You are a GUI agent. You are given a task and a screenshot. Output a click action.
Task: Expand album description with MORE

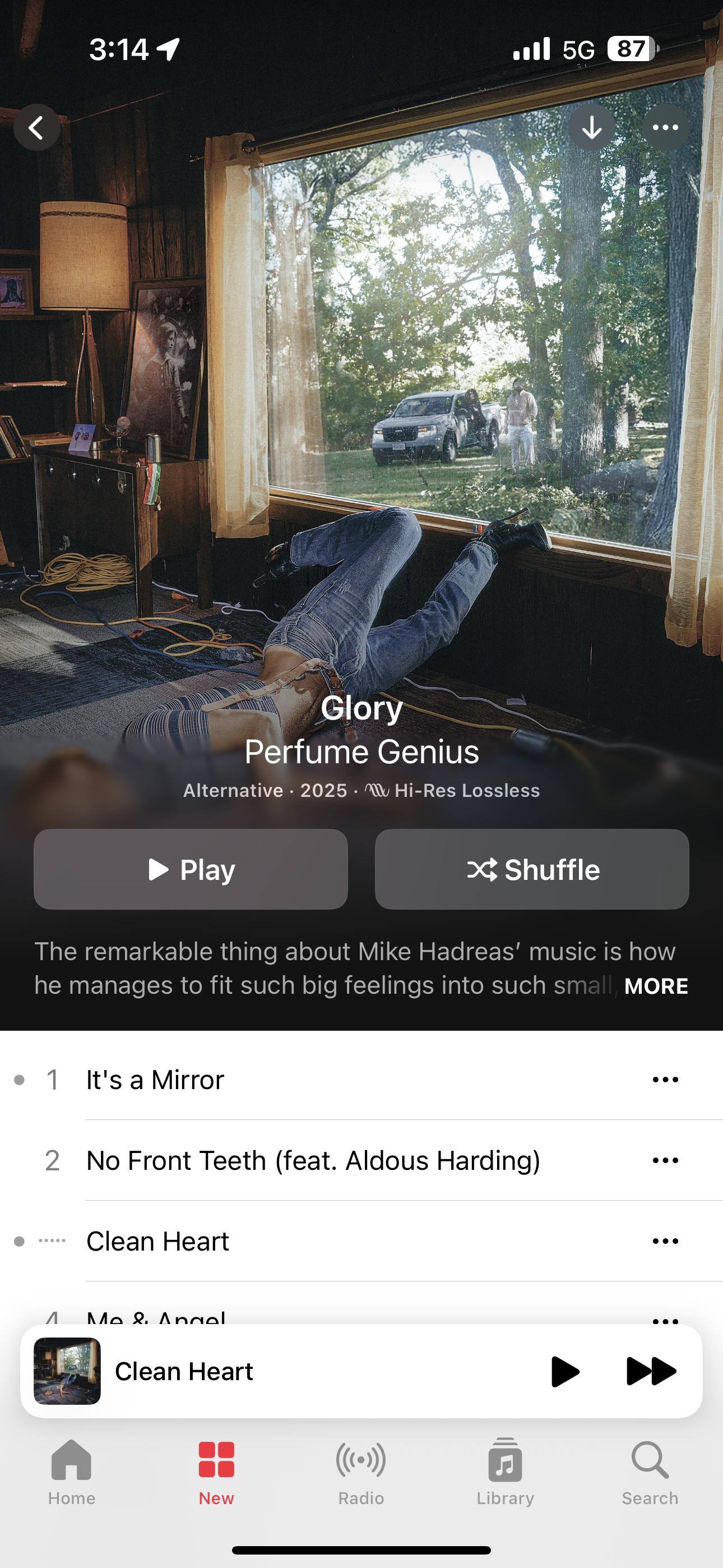click(x=655, y=986)
